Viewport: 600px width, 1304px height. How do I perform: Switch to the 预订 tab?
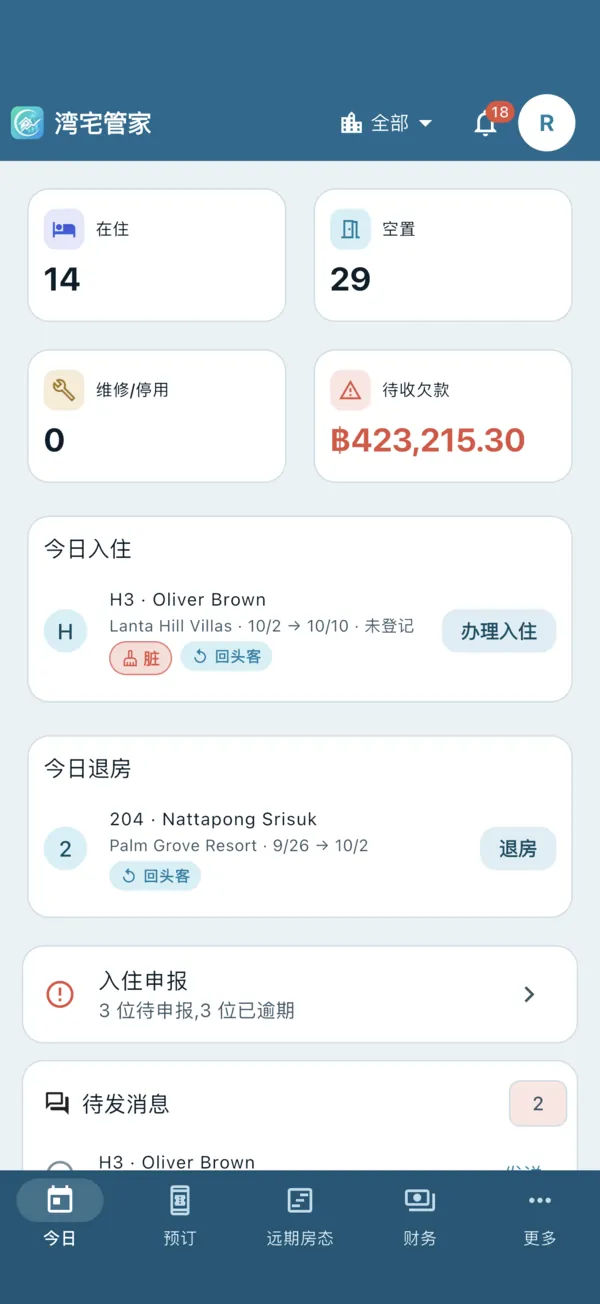(180, 1216)
